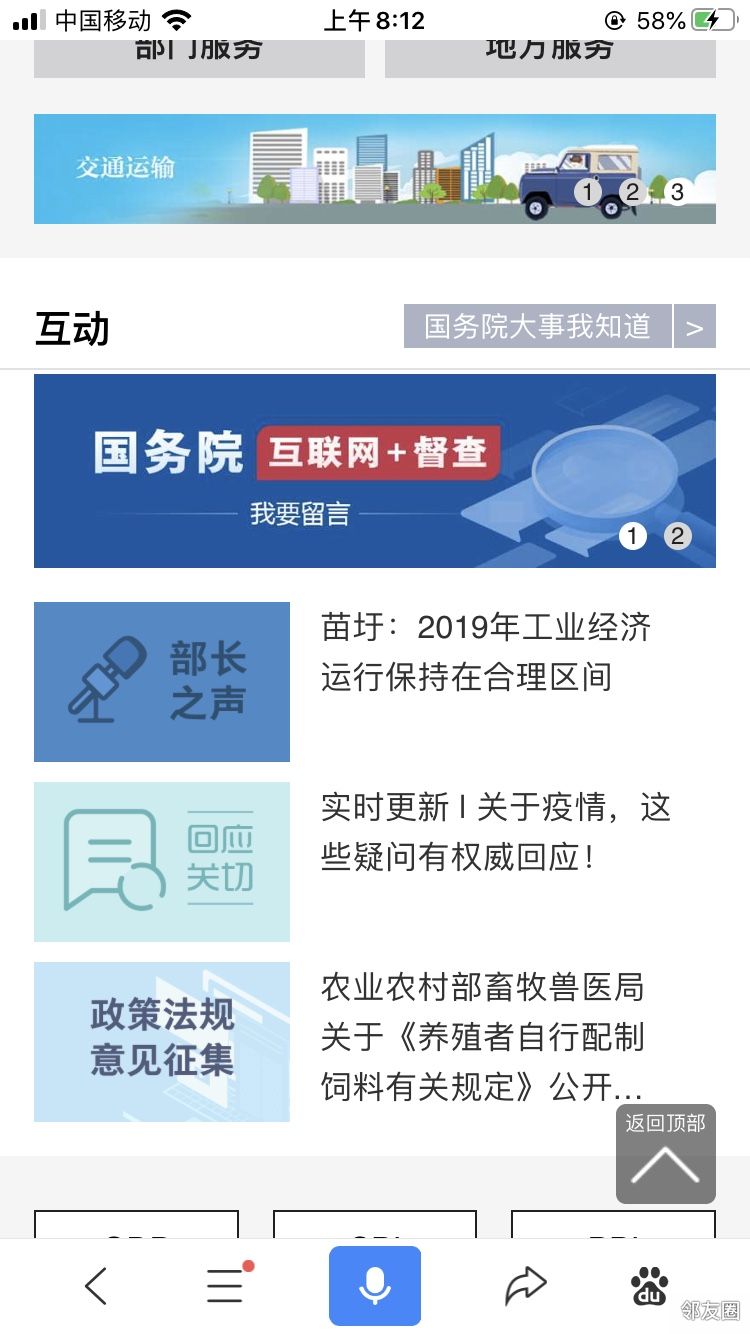
Task: Open the browser menu with red dot
Action: click(x=228, y=1285)
